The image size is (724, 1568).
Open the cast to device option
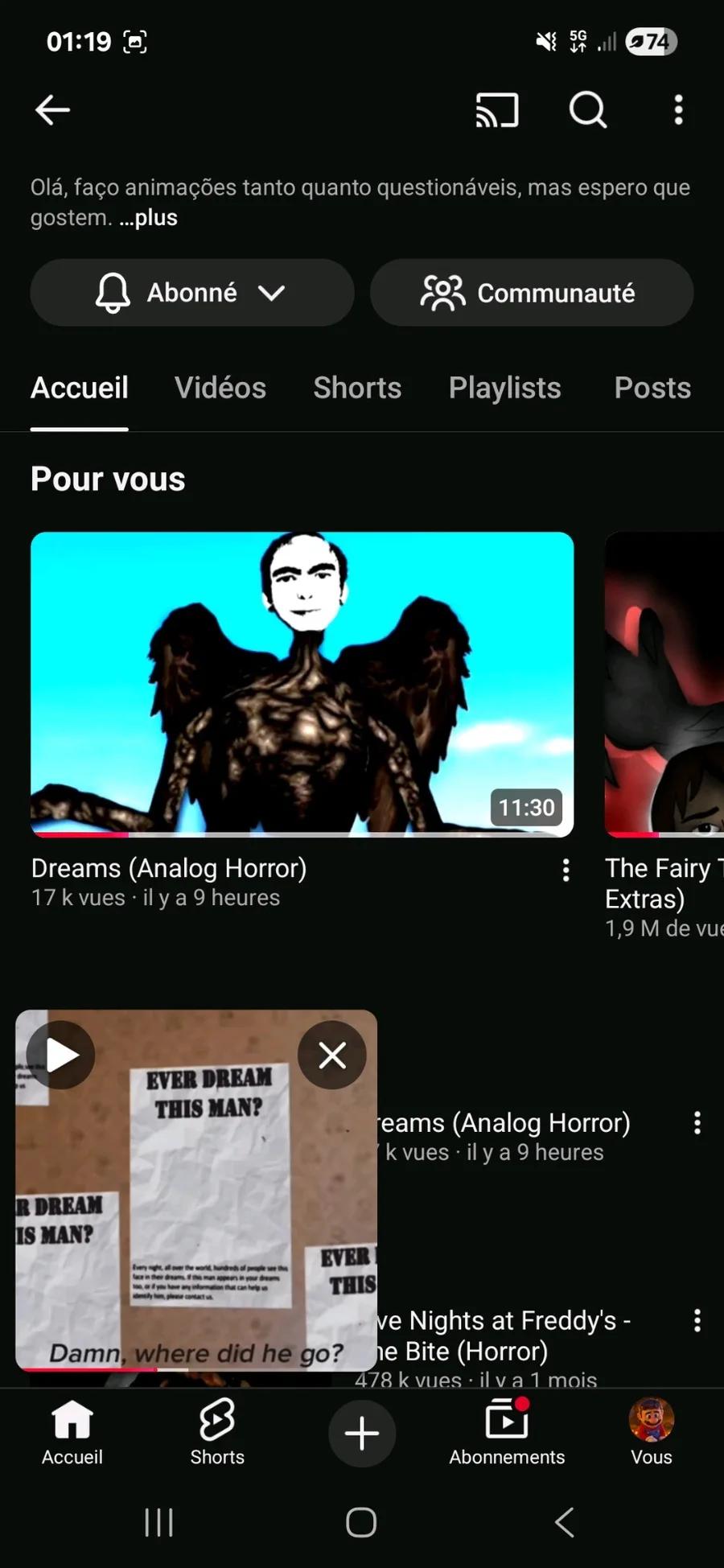497,110
